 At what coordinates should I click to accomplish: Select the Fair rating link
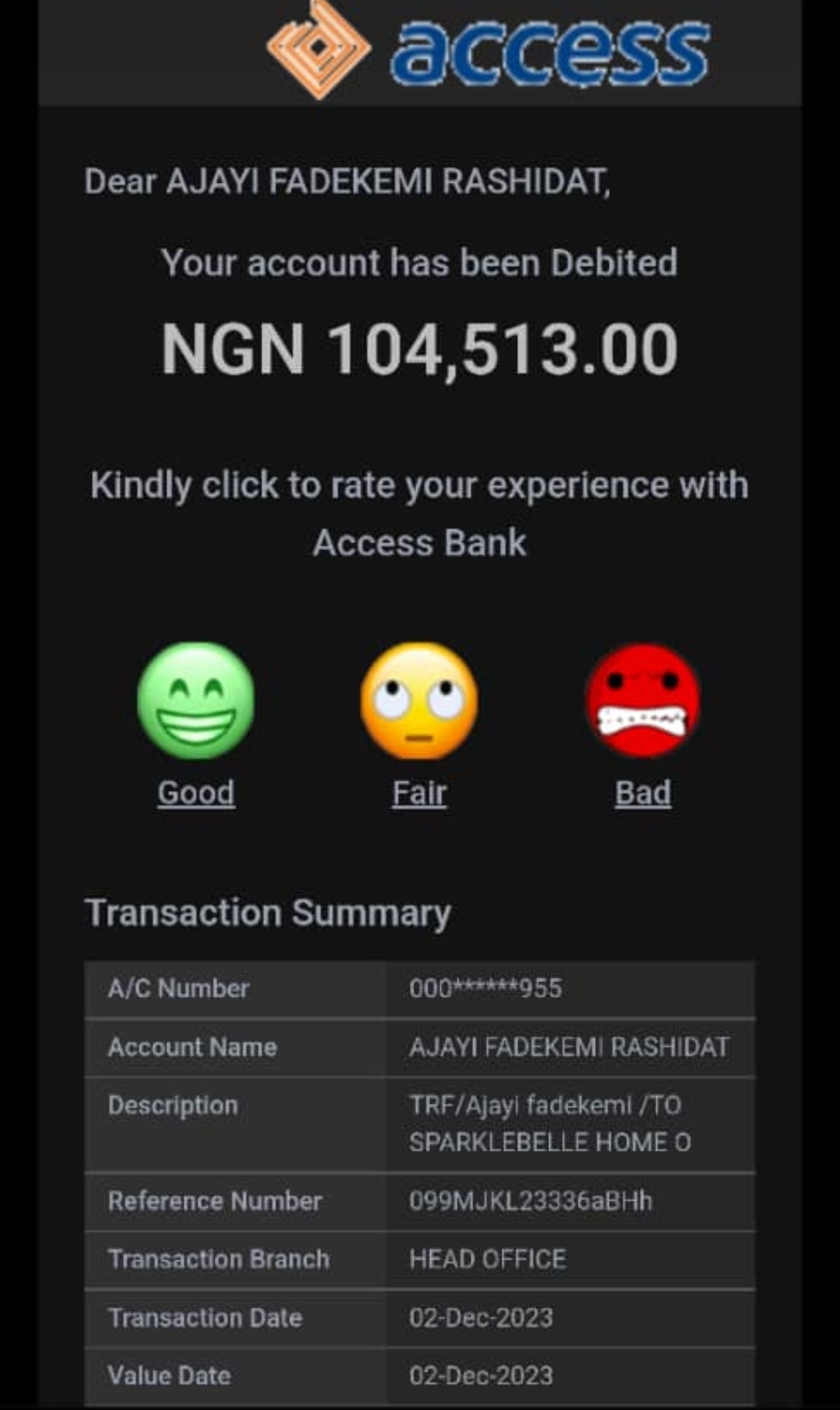click(x=419, y=792)
